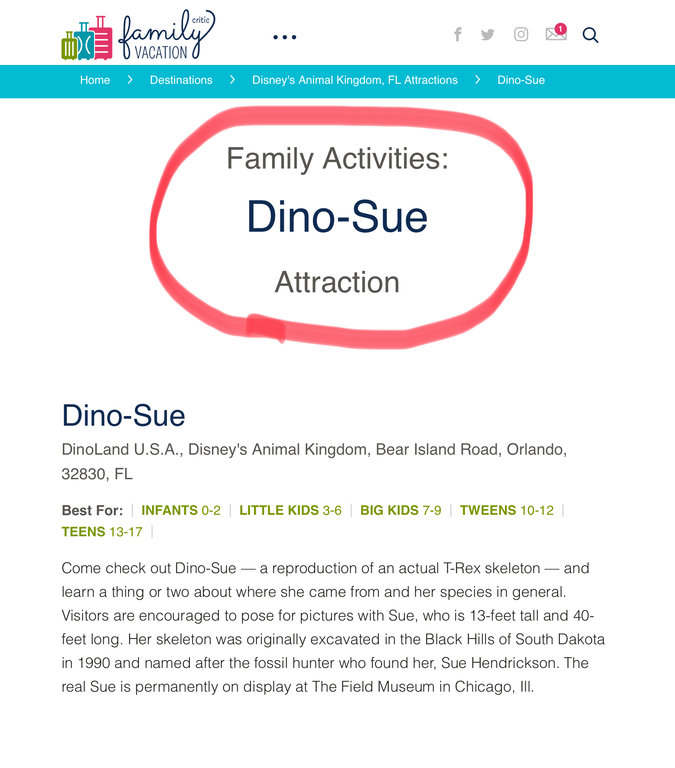Visit the Twitter profile
Image resolution: width=675 pixels, height=768 pixels.
click(x=488, y=35)
